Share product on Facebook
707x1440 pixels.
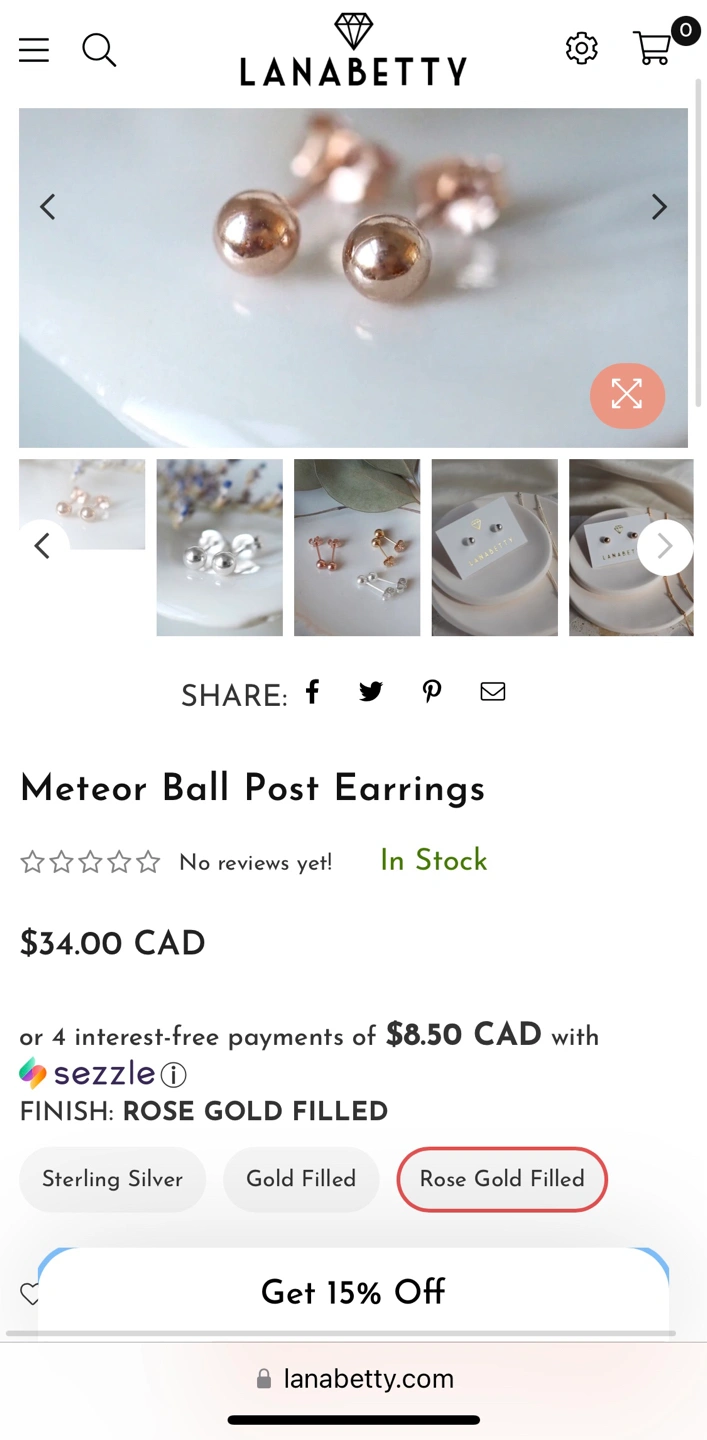(x=313, y=692)
